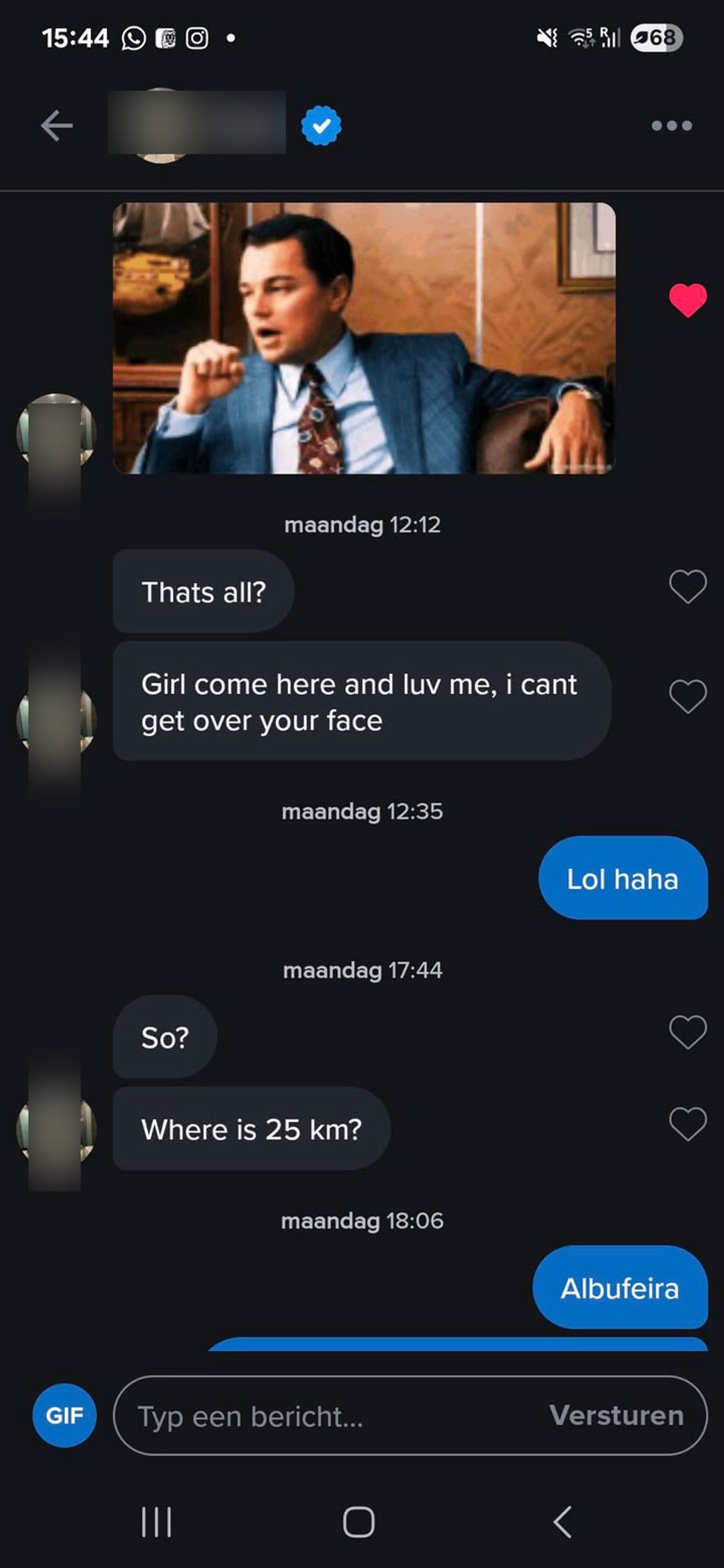Screen dimensions: 724x1568
Task: Like the "Girl come here and luv me" message
Action: 687,696
